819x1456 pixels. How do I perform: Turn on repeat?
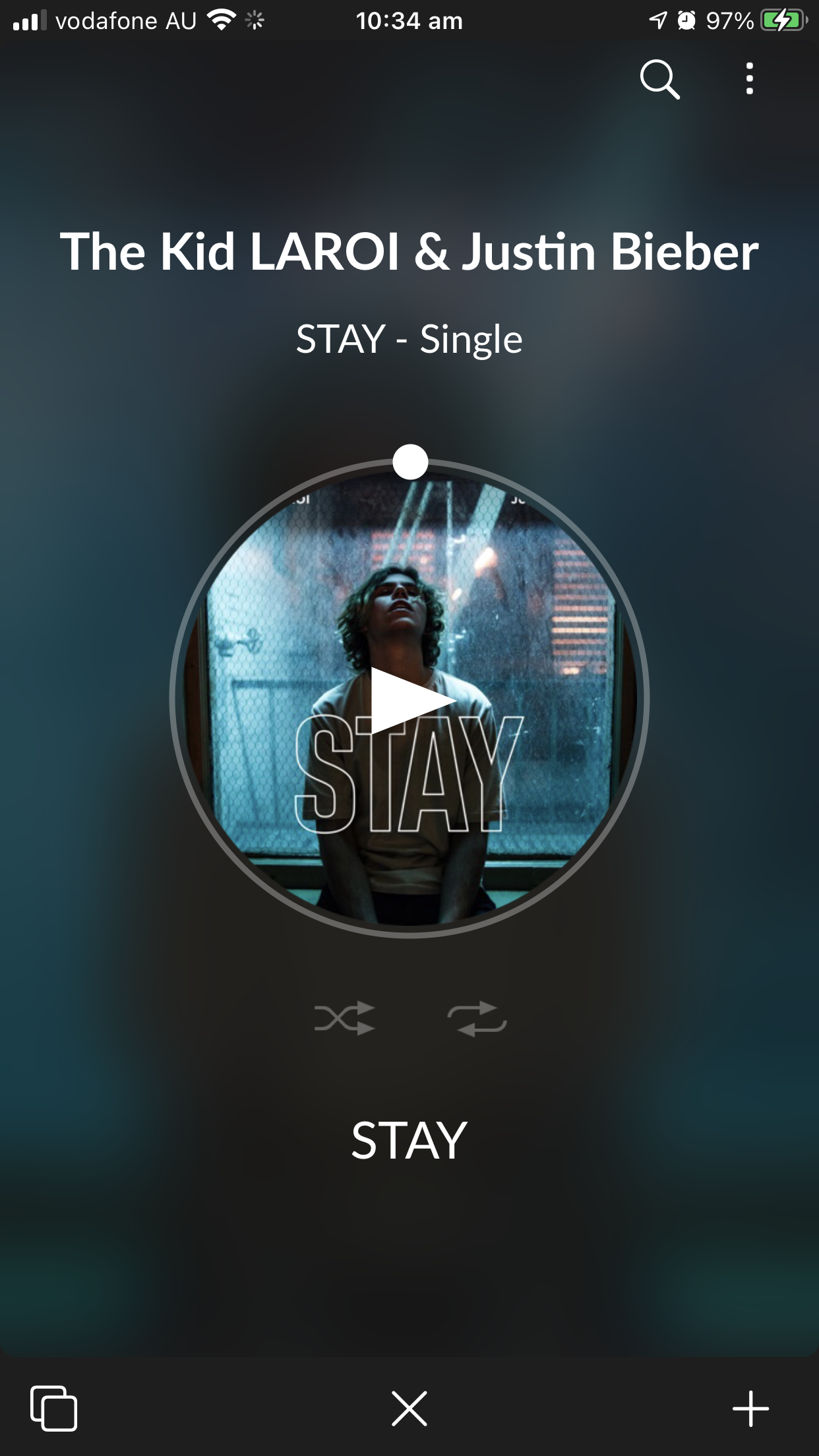click(477, 1018)
